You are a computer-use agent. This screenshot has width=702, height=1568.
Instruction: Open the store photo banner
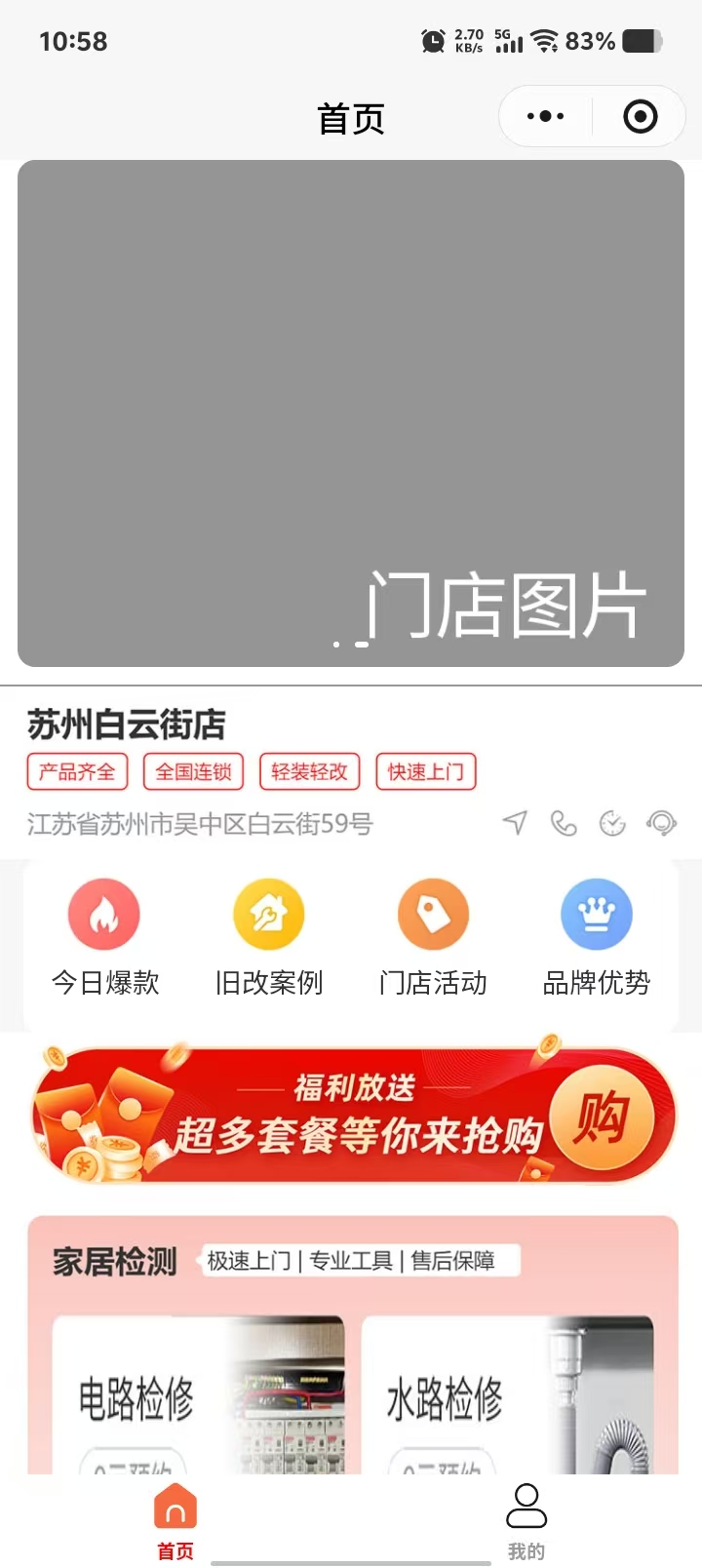pyautogui.click(x=351, y=413)
